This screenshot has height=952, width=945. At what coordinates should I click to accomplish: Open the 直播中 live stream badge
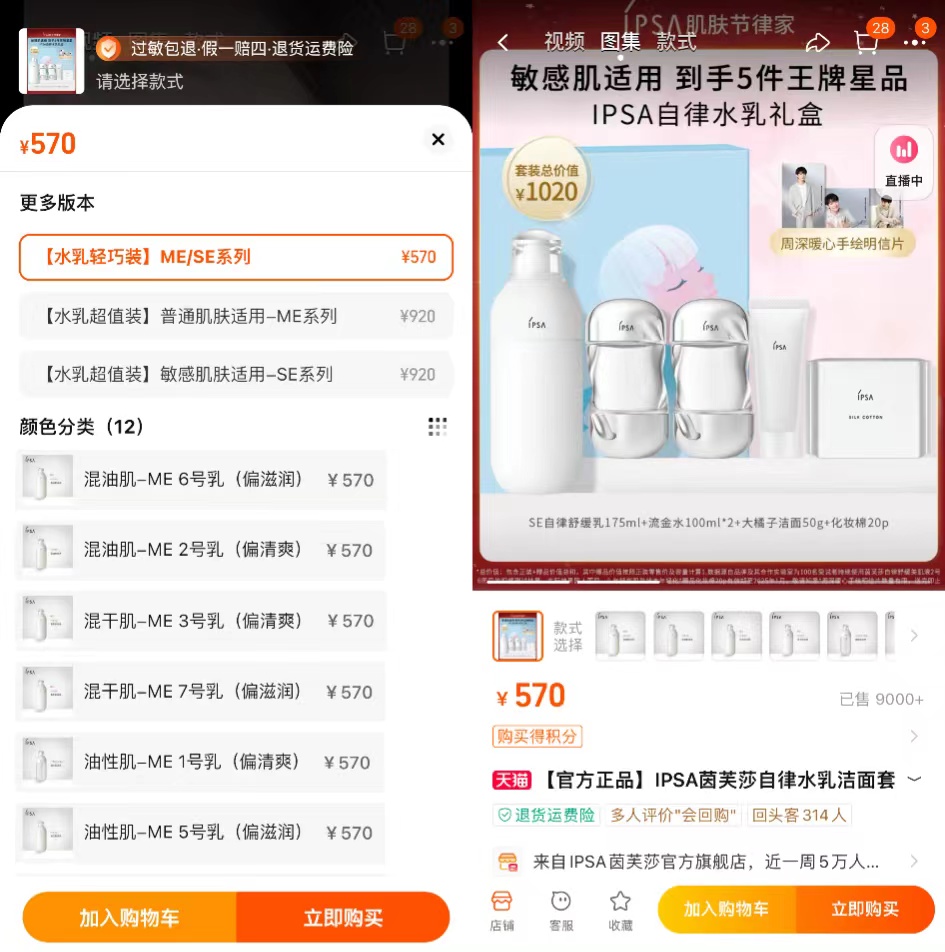(x=903, y=160)
